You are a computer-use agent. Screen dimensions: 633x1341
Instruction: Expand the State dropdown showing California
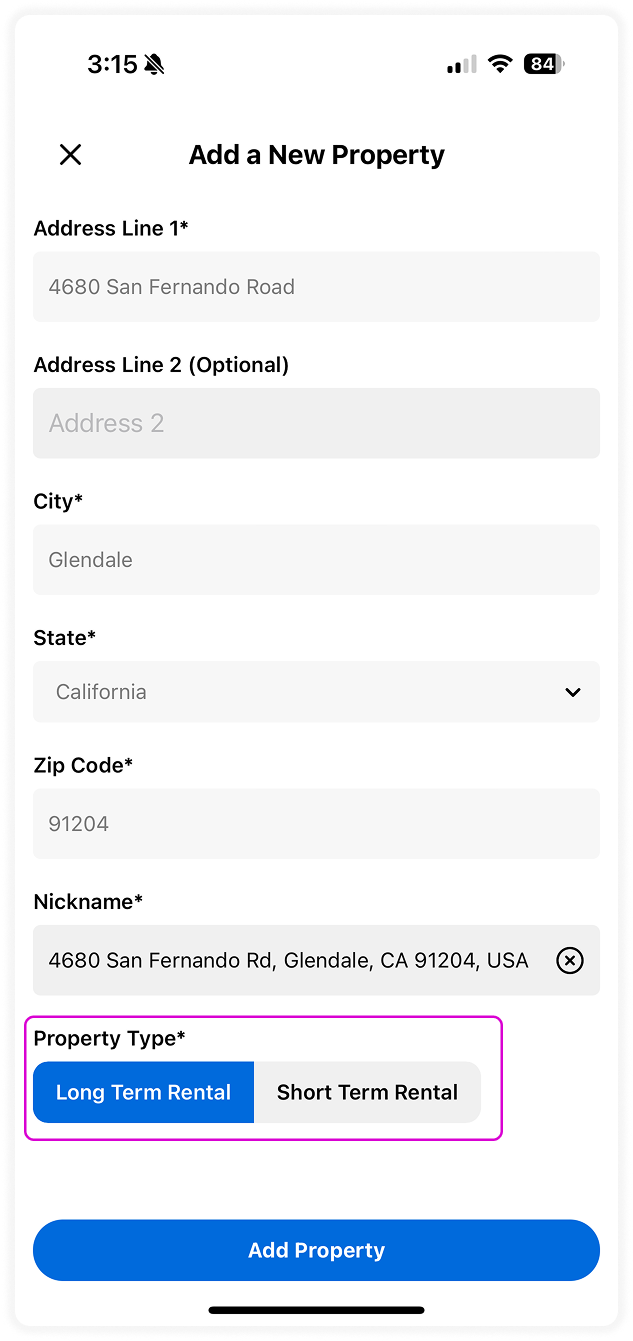316,692
